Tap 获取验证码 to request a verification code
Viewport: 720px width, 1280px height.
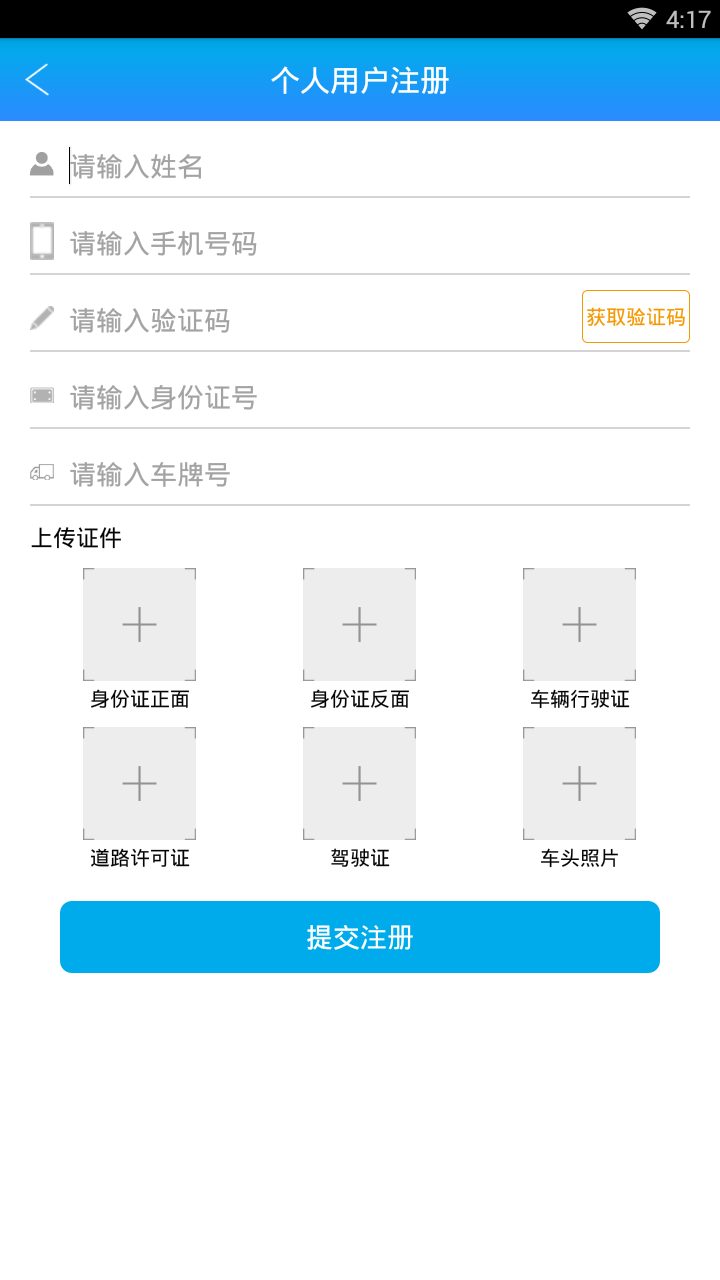click(x=635, y=316)
